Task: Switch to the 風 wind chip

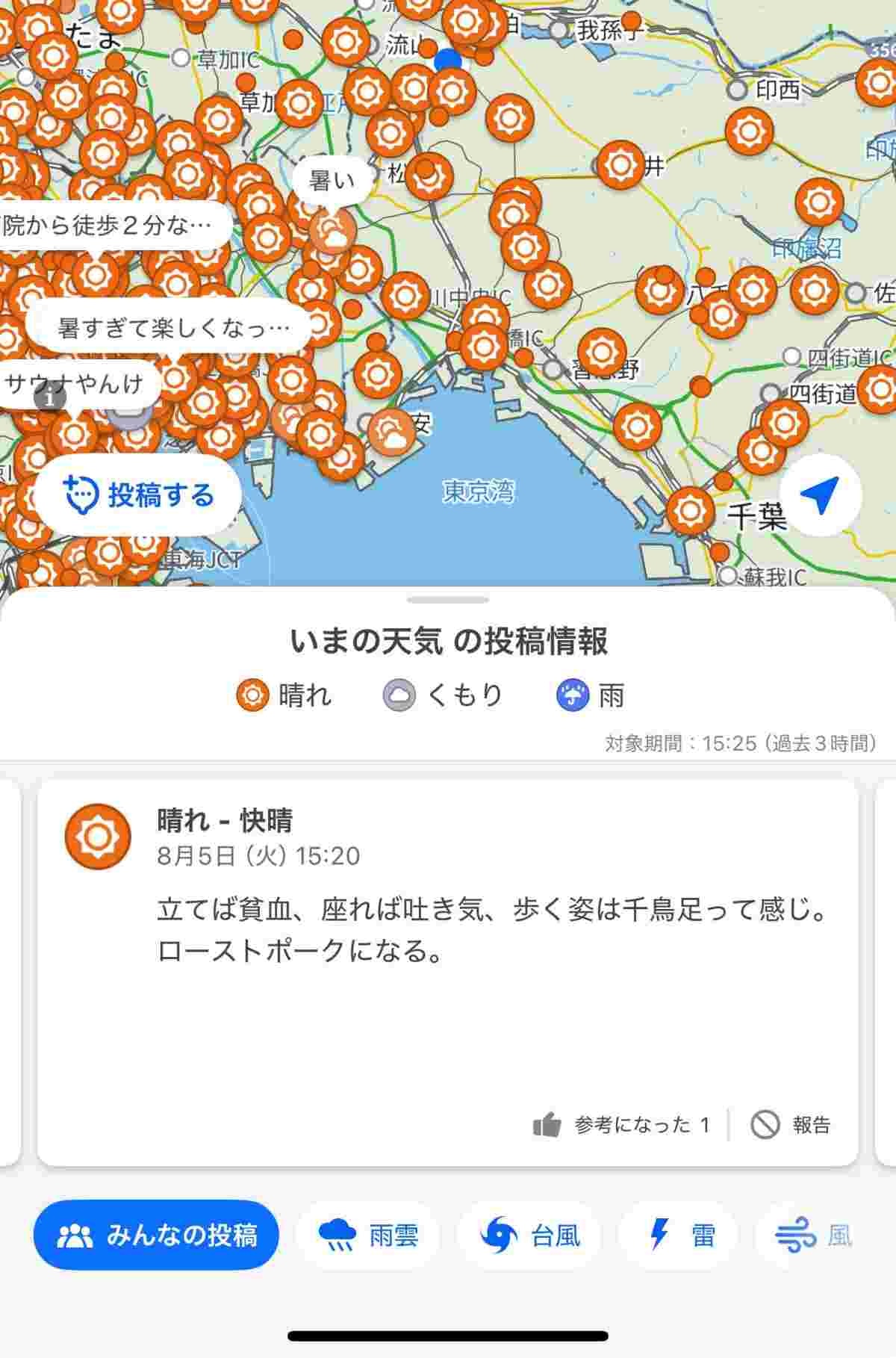Action: click(814, 1236)
